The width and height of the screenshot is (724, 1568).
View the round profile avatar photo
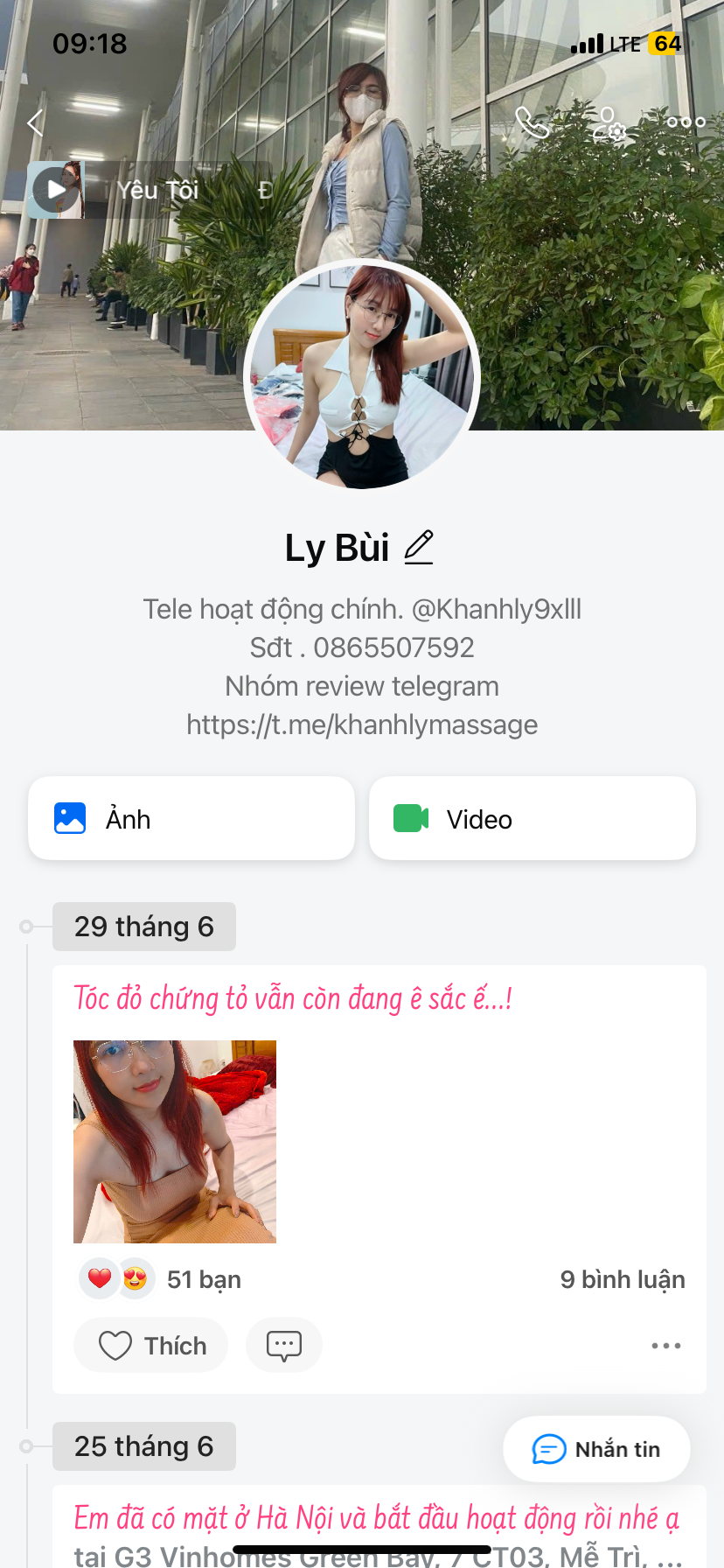(362, 376)
